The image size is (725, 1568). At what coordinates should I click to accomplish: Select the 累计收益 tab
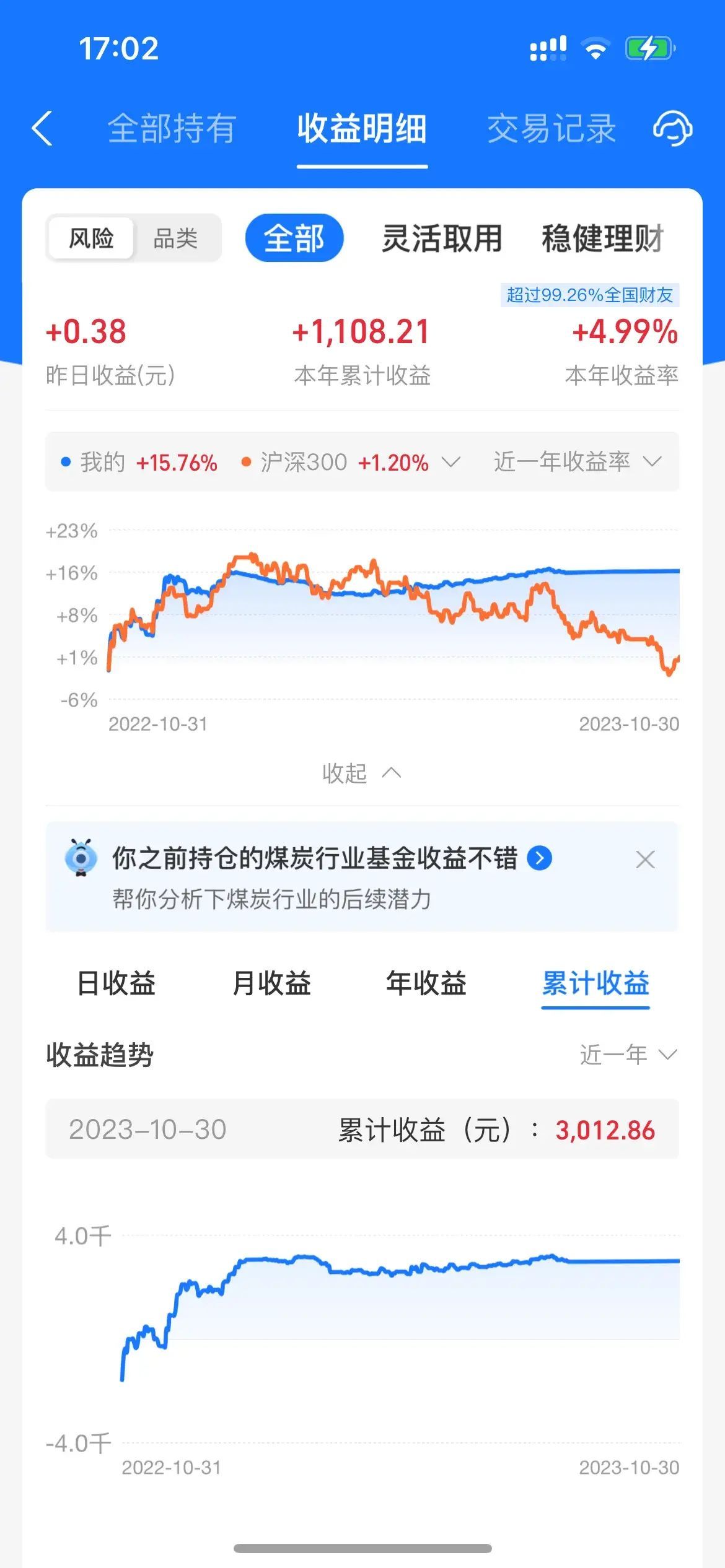(x=595, y=983)
